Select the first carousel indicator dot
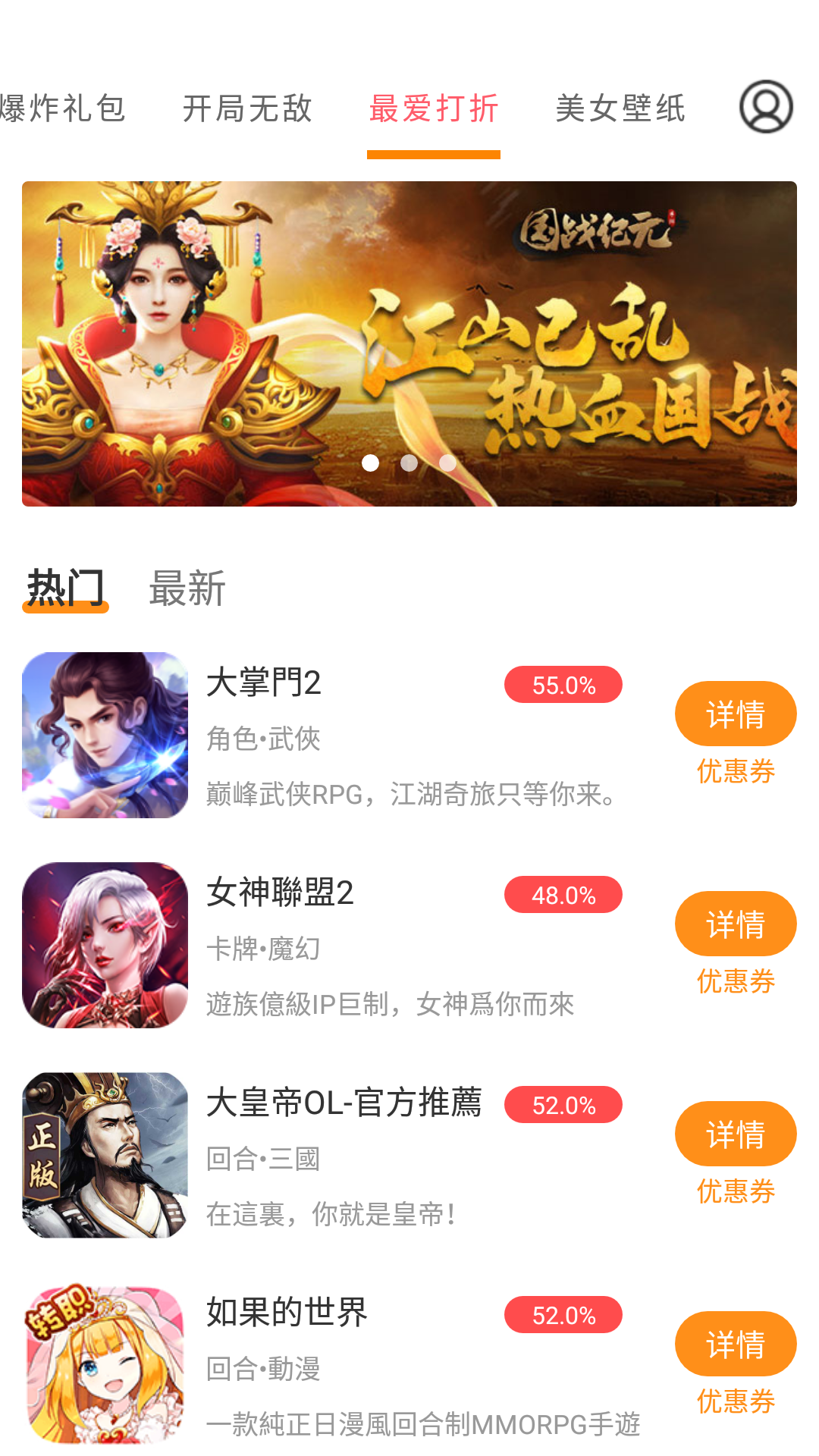 [372, 463]
